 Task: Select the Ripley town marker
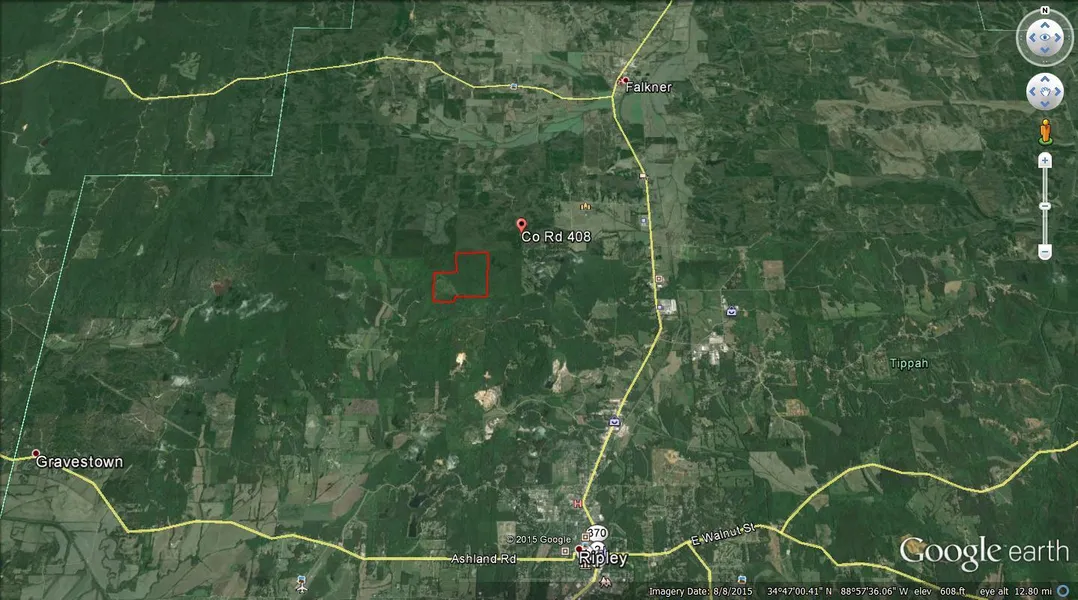coord(578,549)
